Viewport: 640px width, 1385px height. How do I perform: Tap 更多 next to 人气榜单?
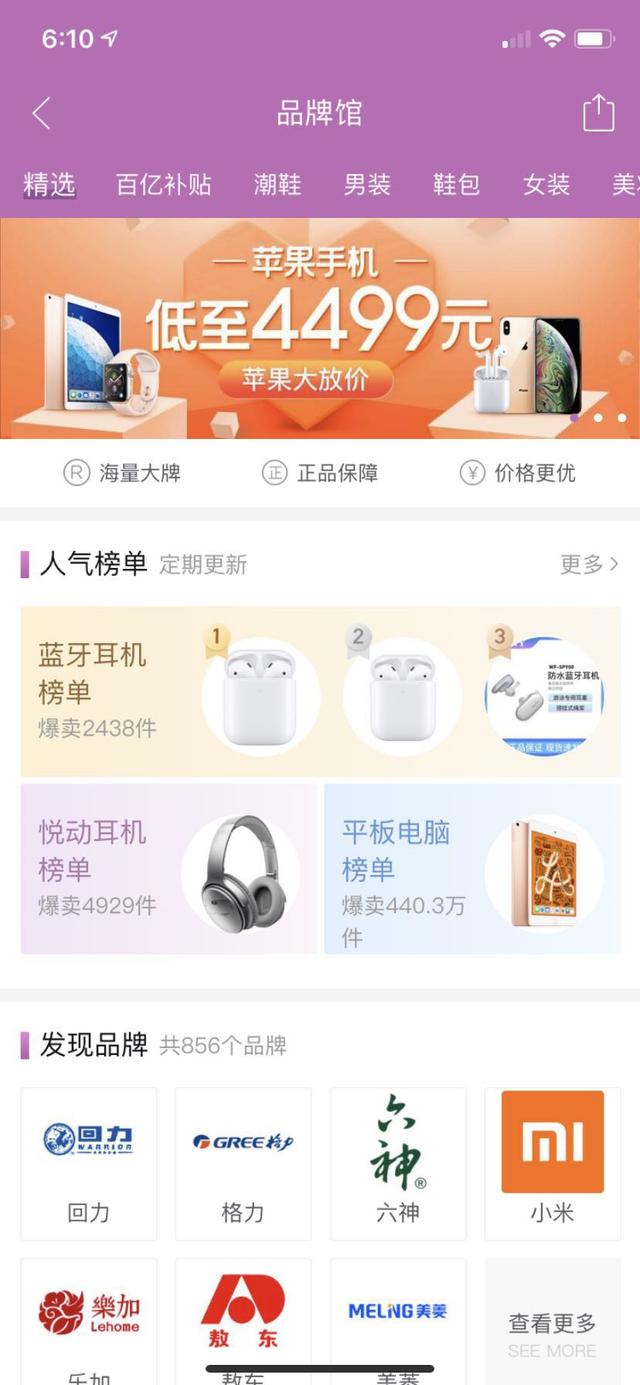pos(589,564)
